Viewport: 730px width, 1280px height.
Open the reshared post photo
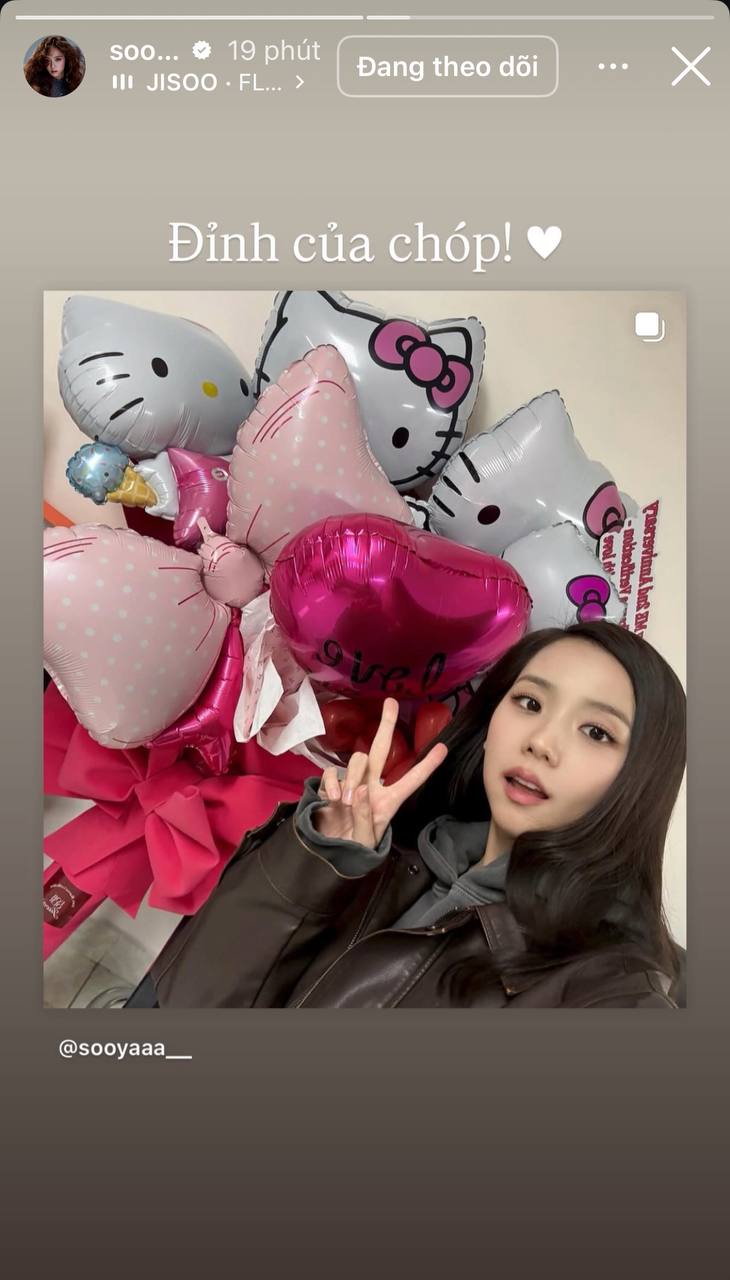click(364, 648)
